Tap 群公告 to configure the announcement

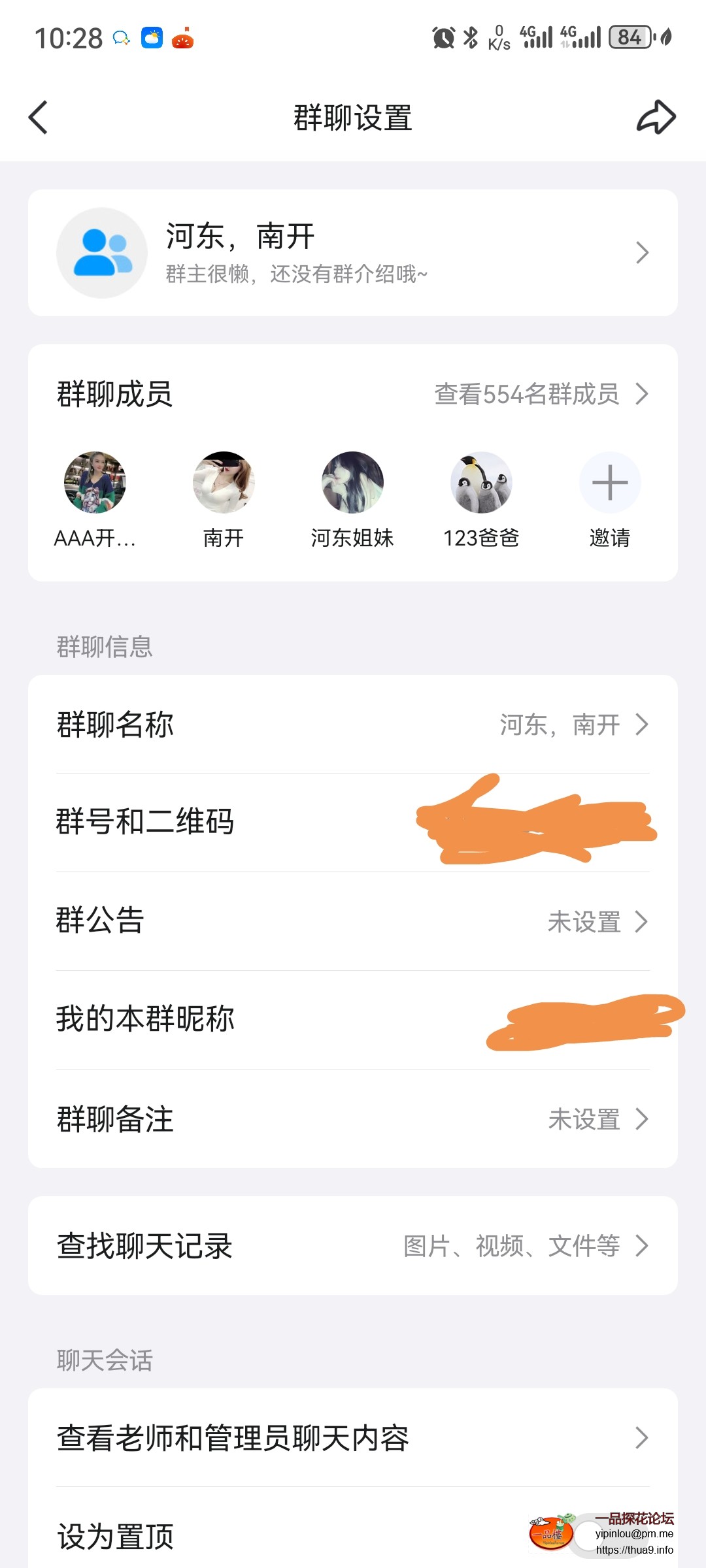pyautogui.click(x=353, y=921)
